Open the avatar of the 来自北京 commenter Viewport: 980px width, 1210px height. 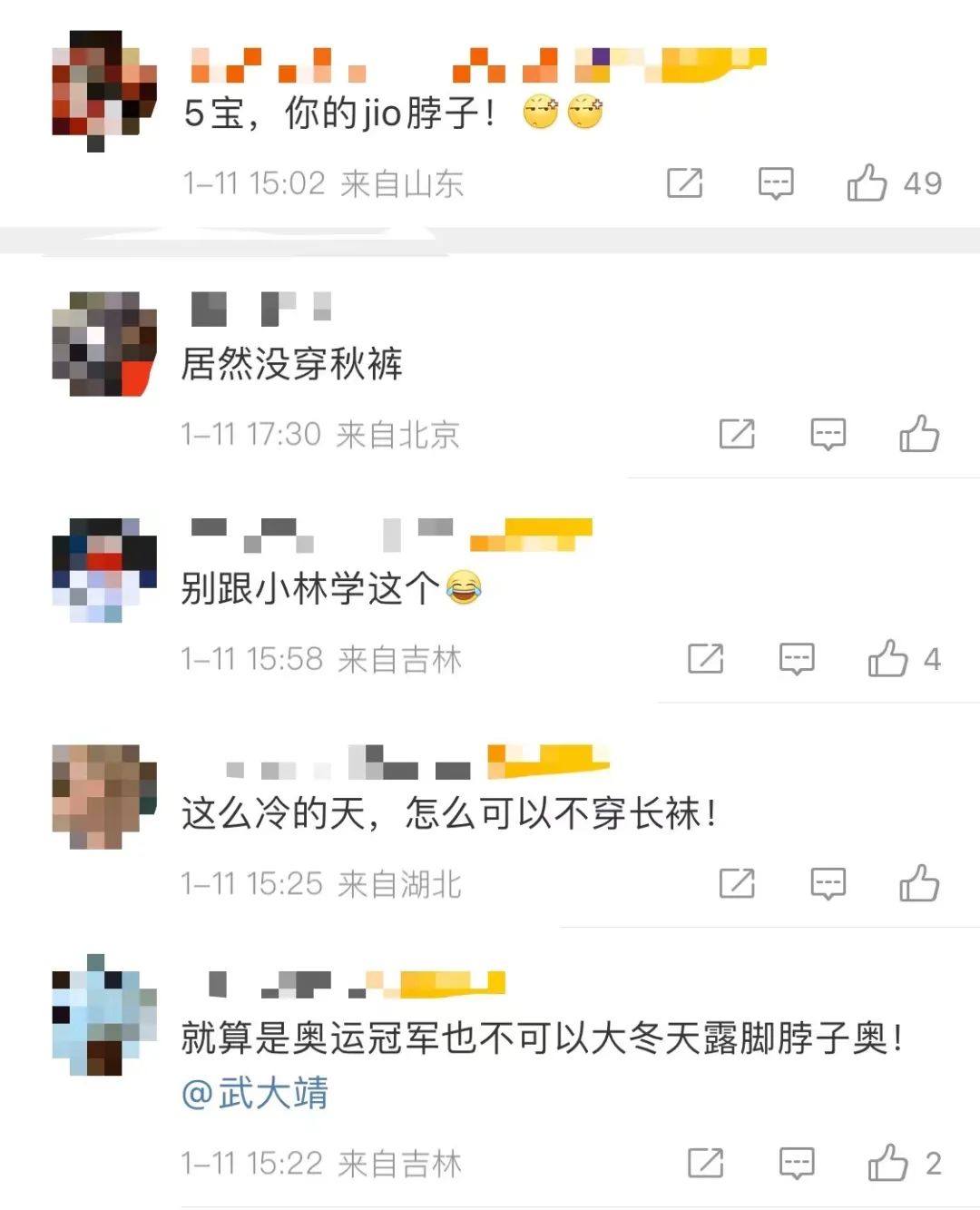(104, 344)
